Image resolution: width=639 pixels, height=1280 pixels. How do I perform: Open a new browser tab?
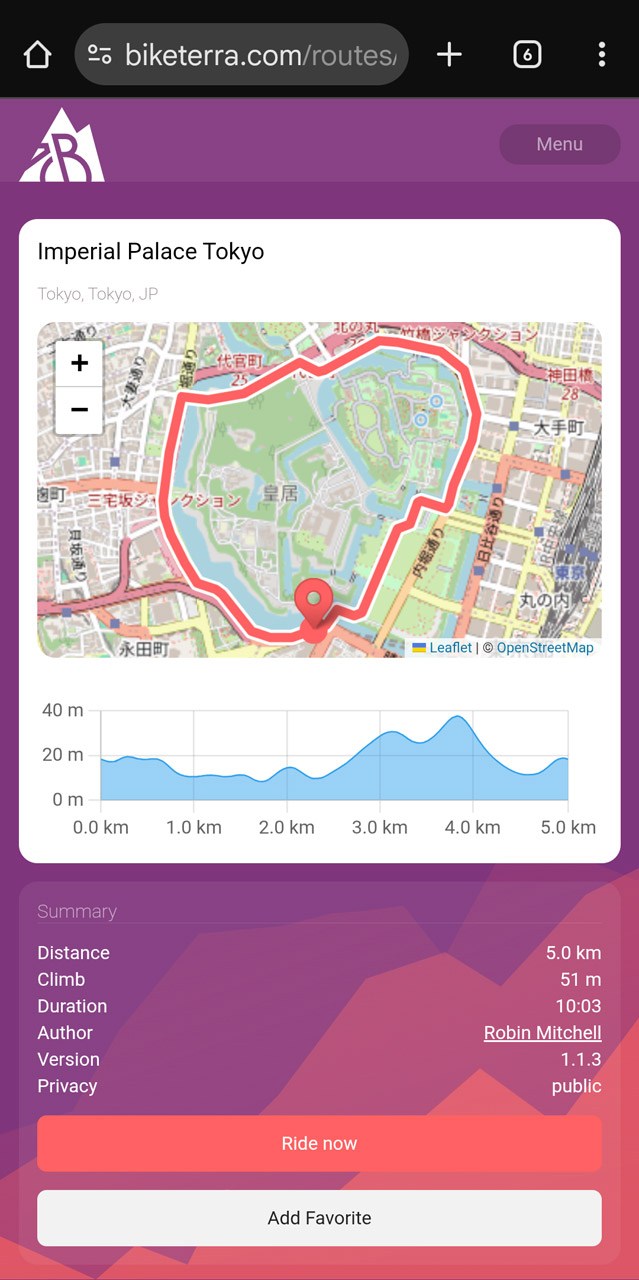[450, 54]
